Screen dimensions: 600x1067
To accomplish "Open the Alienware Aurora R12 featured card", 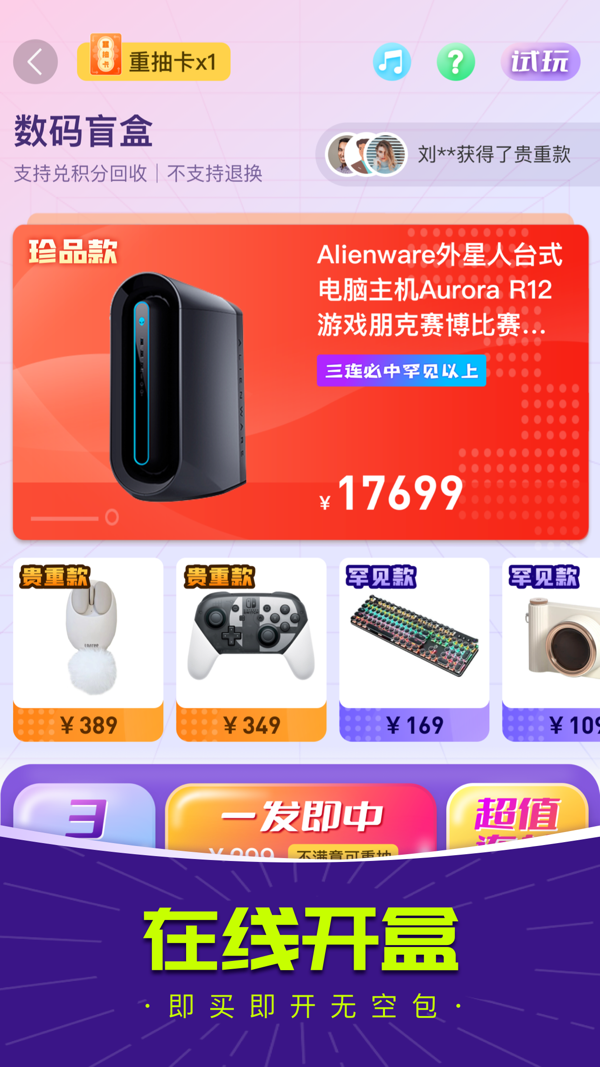I will click(300, 382).
